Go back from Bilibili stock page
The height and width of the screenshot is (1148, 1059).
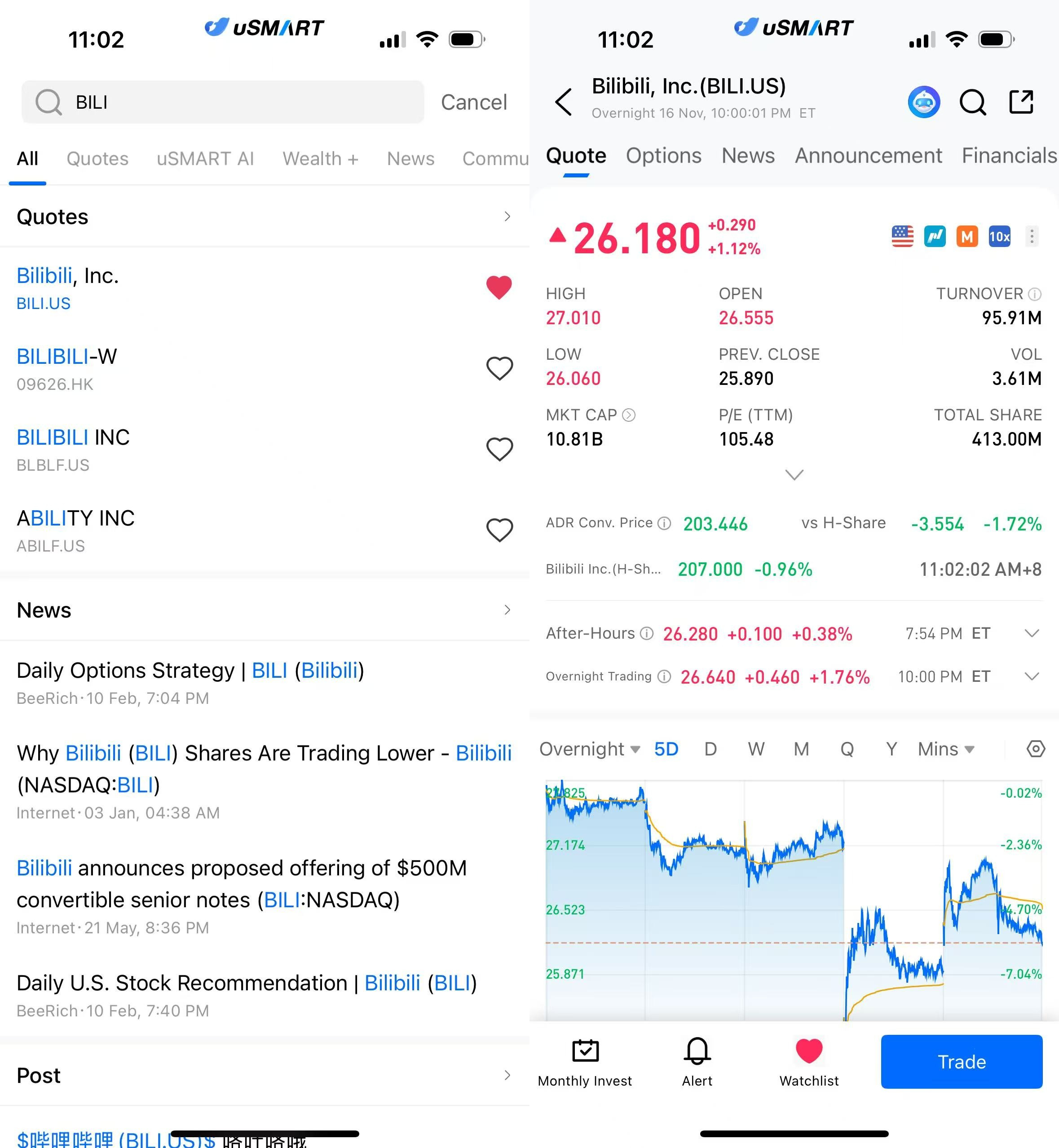tap(563, 102)
